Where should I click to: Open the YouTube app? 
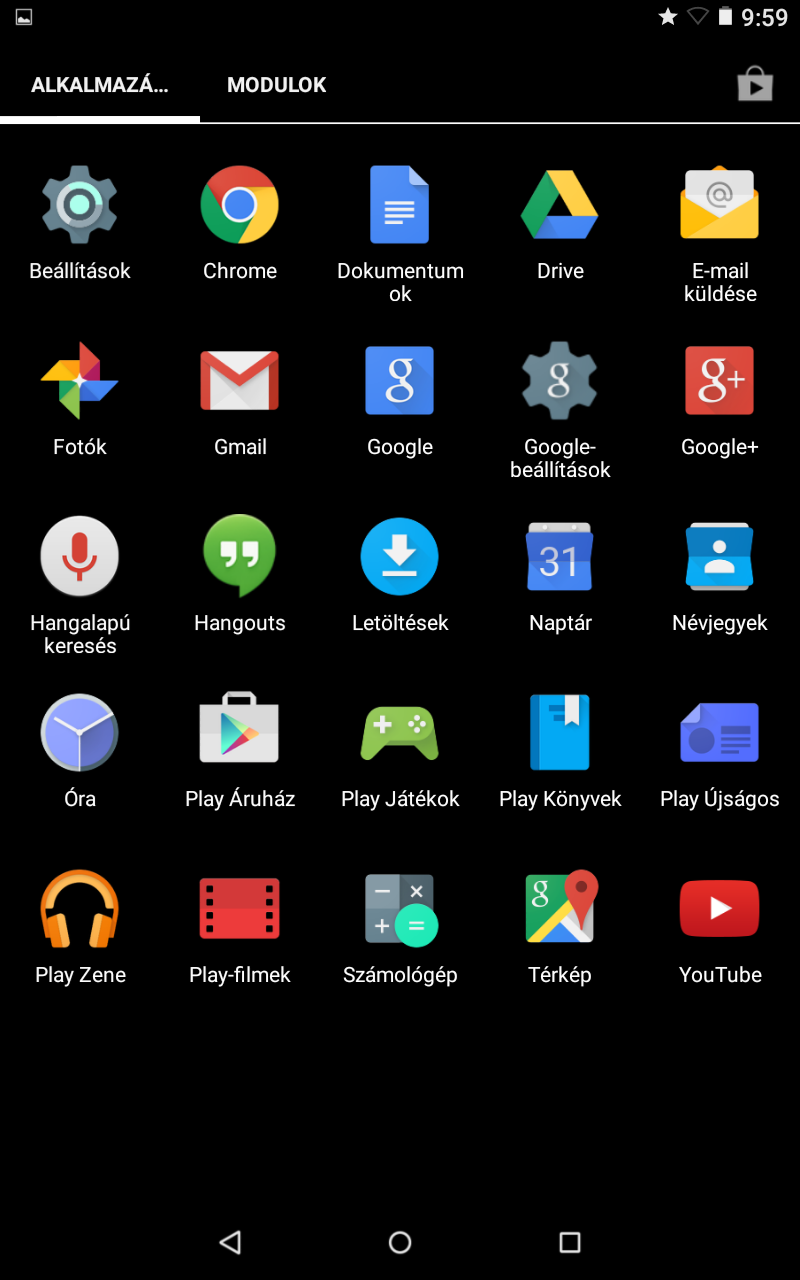(720, 909)
